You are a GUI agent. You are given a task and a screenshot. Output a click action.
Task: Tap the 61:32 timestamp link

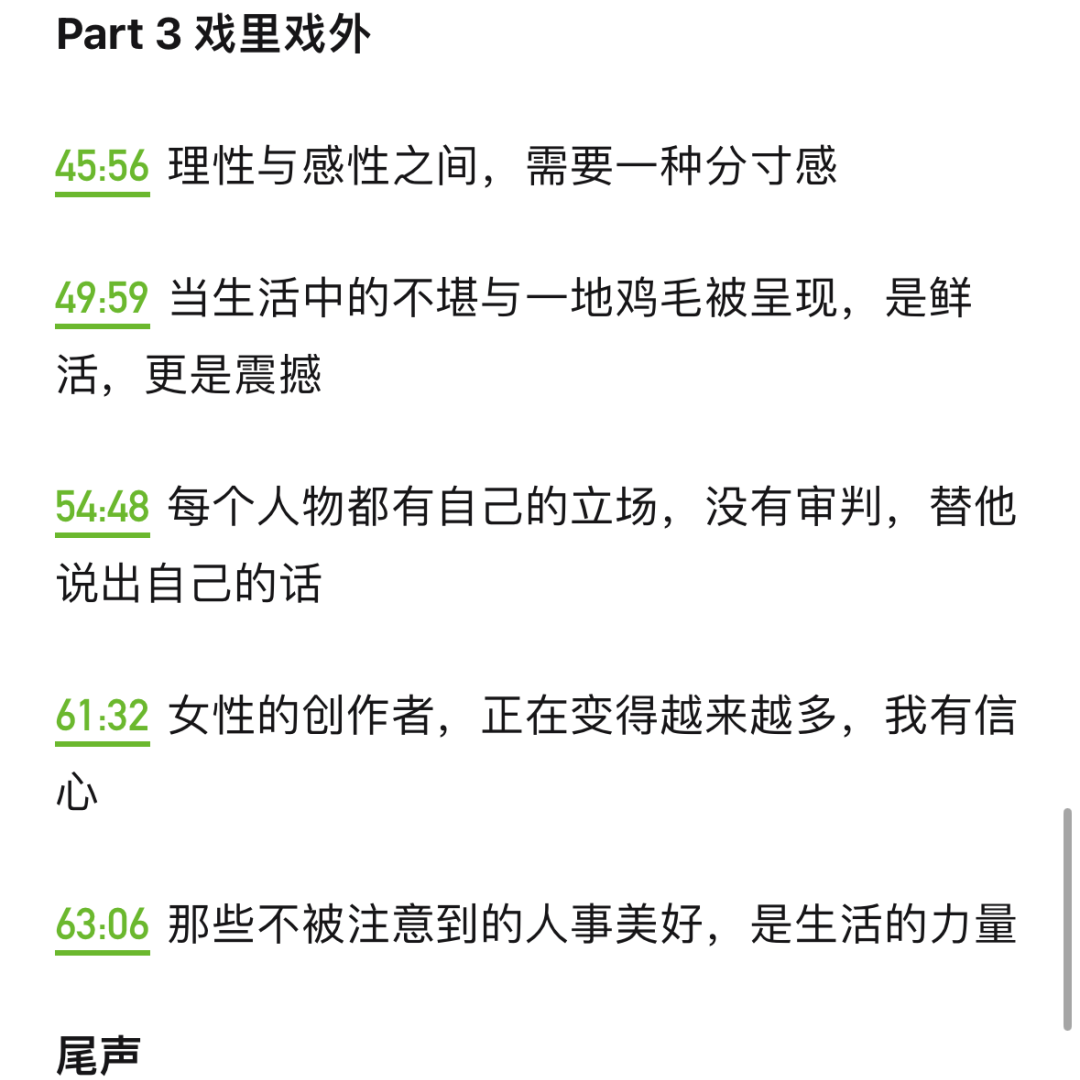pyautogui.click(x=102, y=717)
